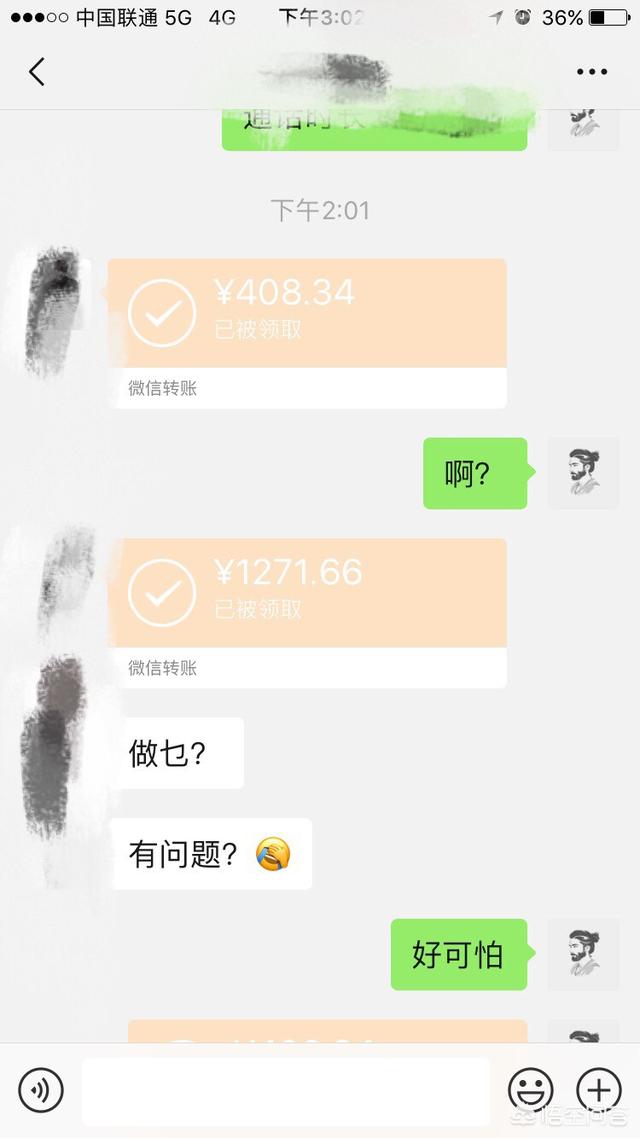Focus the message text field
The image size is (640, 1138).
(x=286, y=1091)
